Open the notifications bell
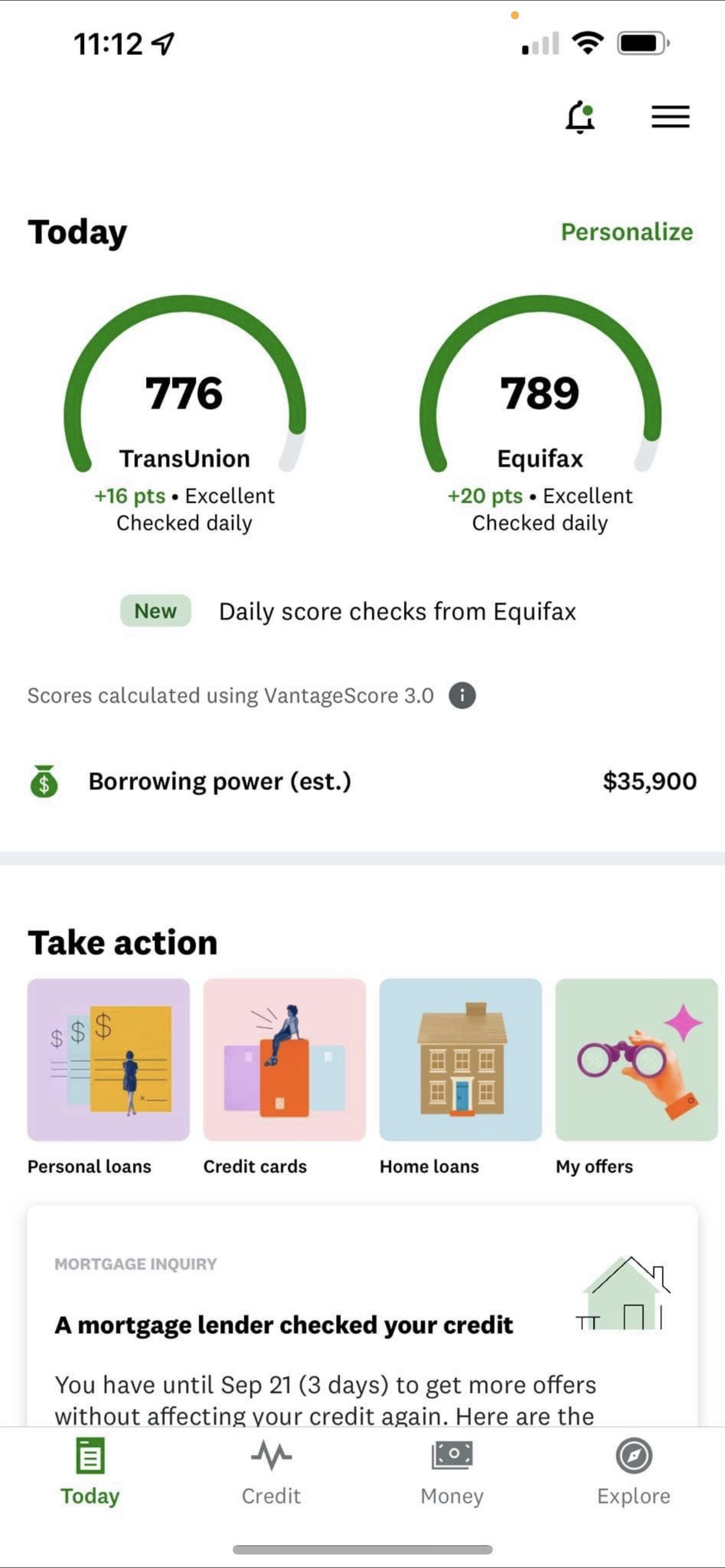 [x=580, y=116]
